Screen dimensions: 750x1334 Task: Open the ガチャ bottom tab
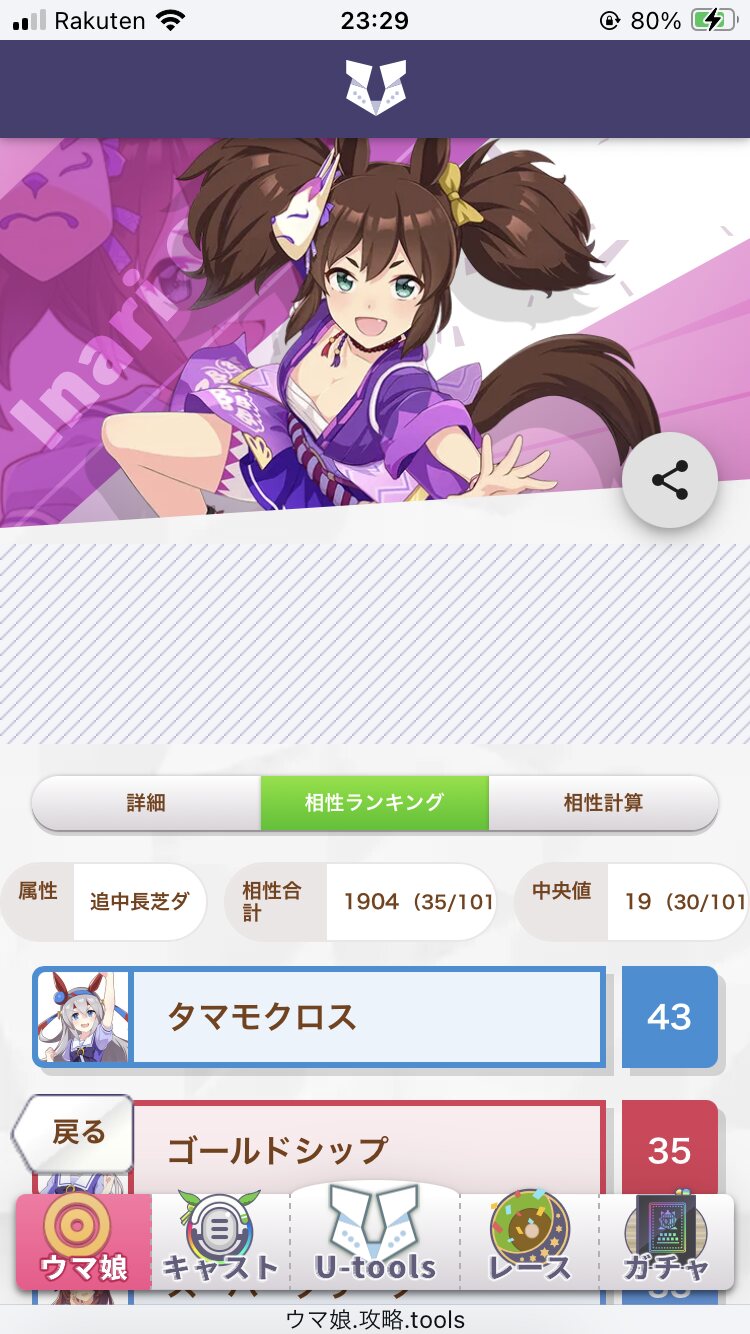pyautogui.click(x=666, y=1241)
